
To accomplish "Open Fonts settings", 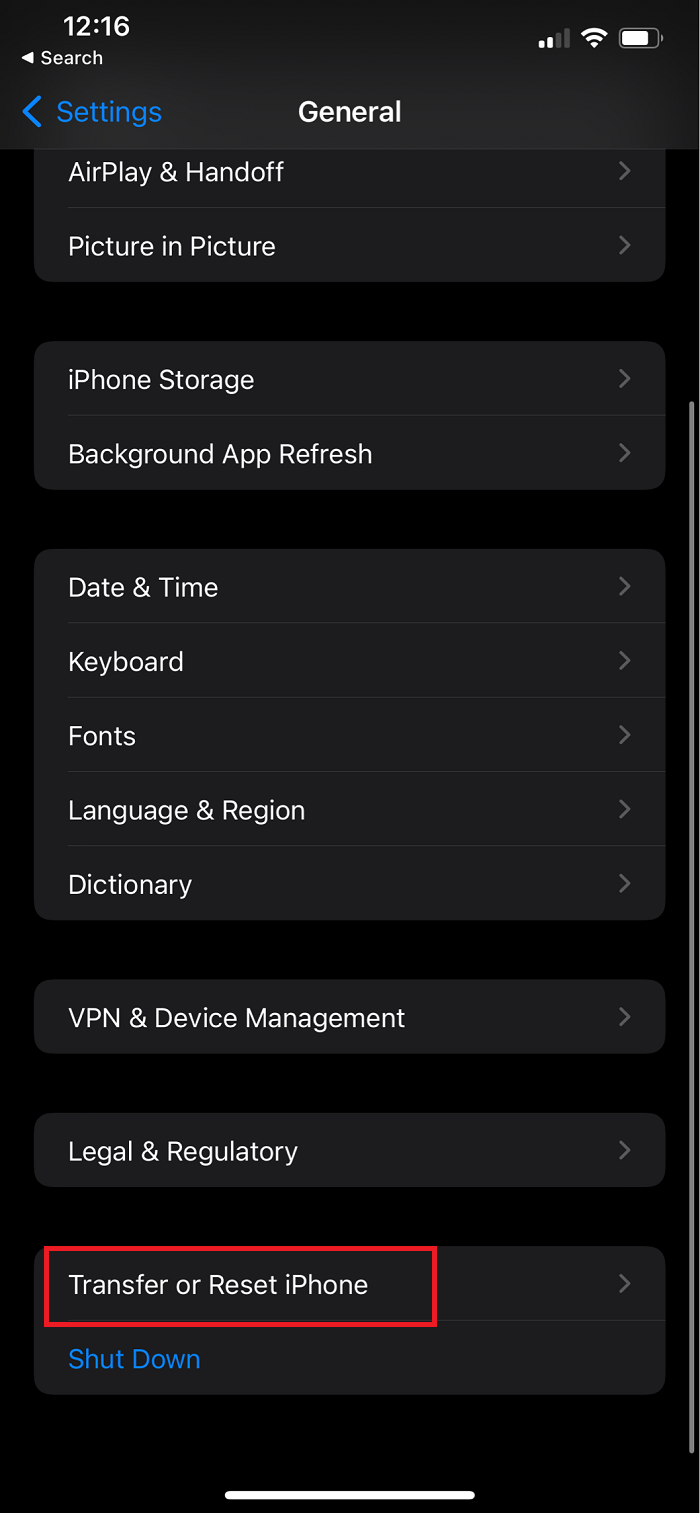I will (350, 735).
